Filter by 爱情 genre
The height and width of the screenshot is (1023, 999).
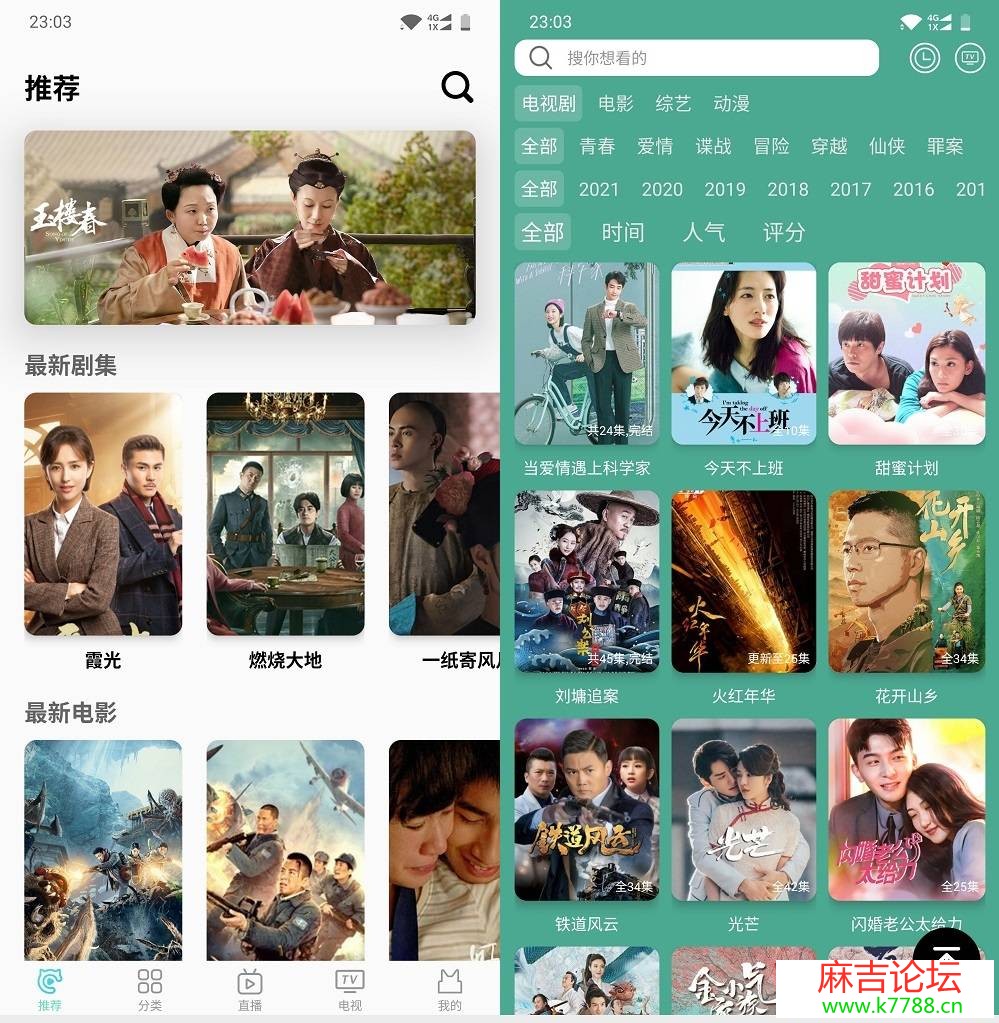(655, 146)
